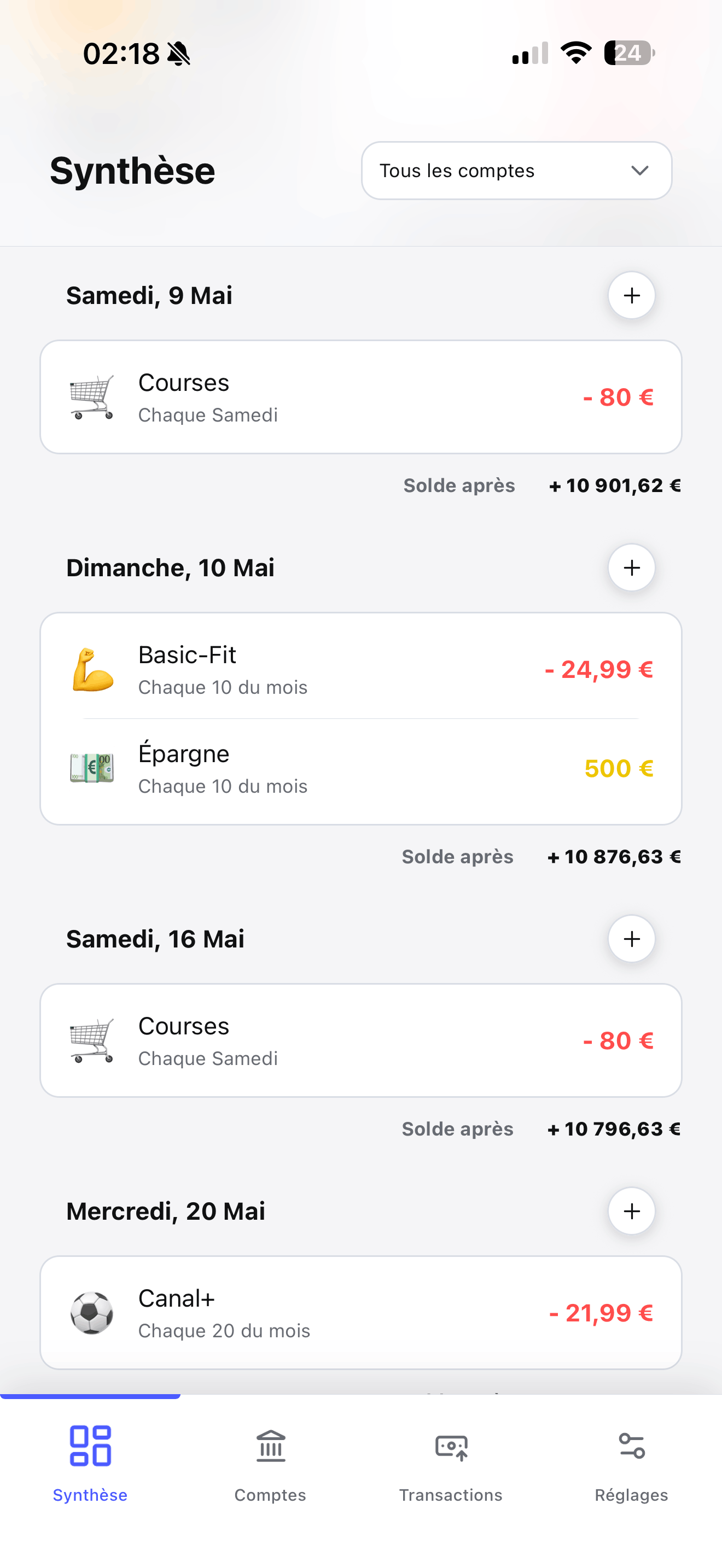Click the euro banknotes icon for Épargne
The width and height of the screenshot is (722, 1568).
[92, 768]
